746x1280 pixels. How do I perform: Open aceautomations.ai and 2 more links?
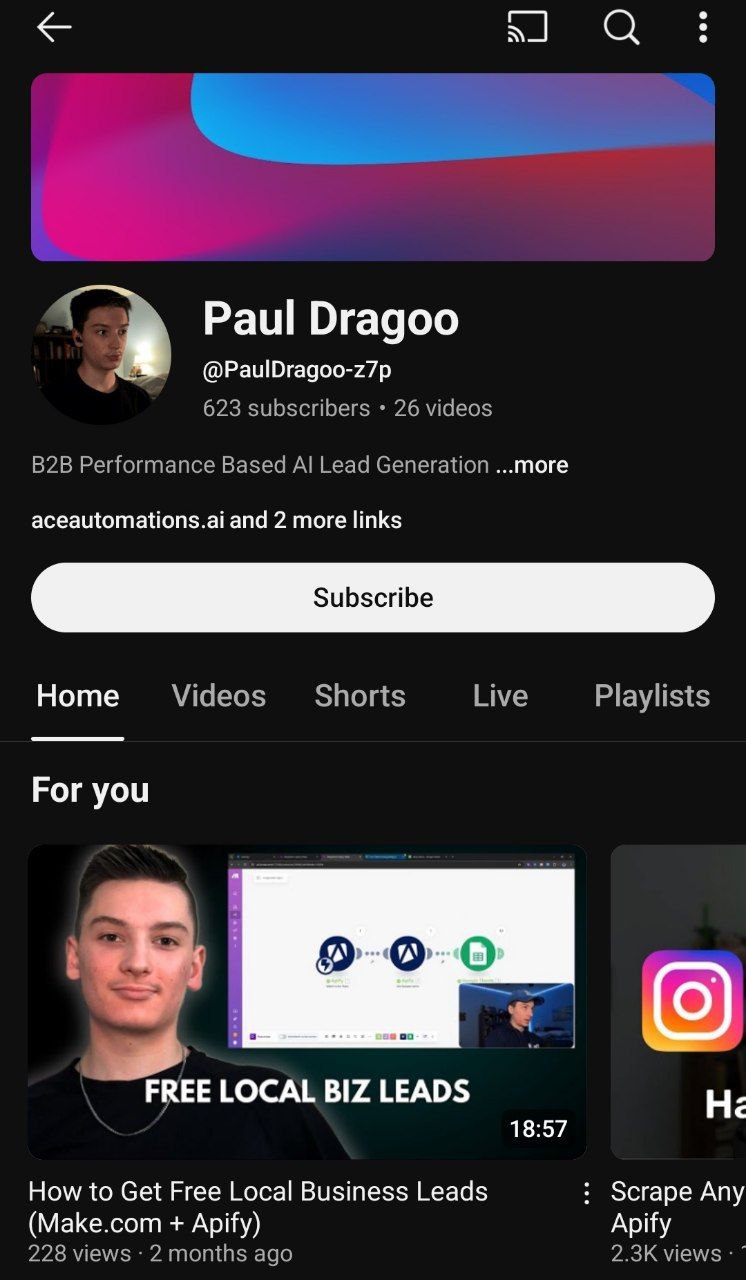[217, 520]
